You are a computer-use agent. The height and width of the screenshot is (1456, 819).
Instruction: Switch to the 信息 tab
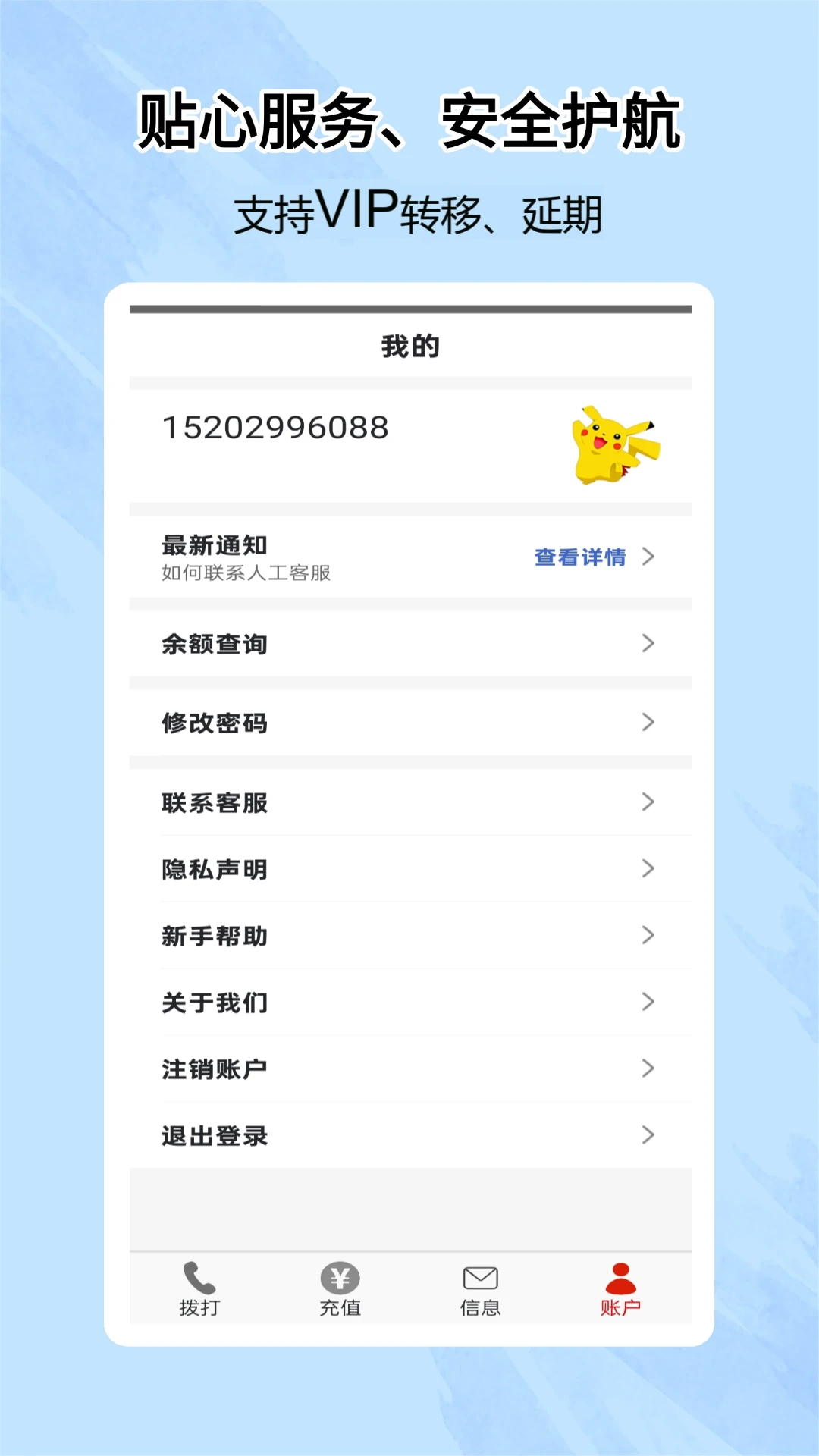point(479,1288)
